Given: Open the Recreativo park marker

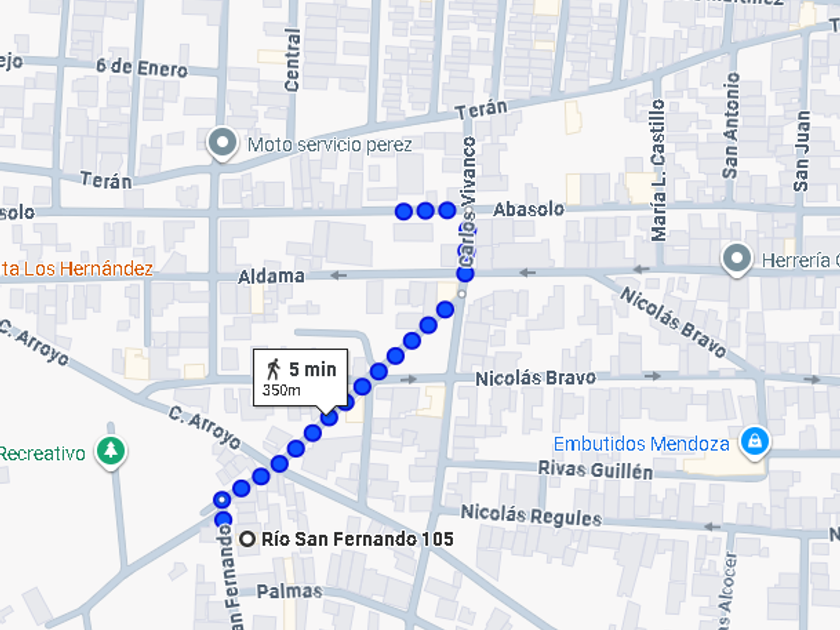Looking at the screenshot, I should 110,451.
